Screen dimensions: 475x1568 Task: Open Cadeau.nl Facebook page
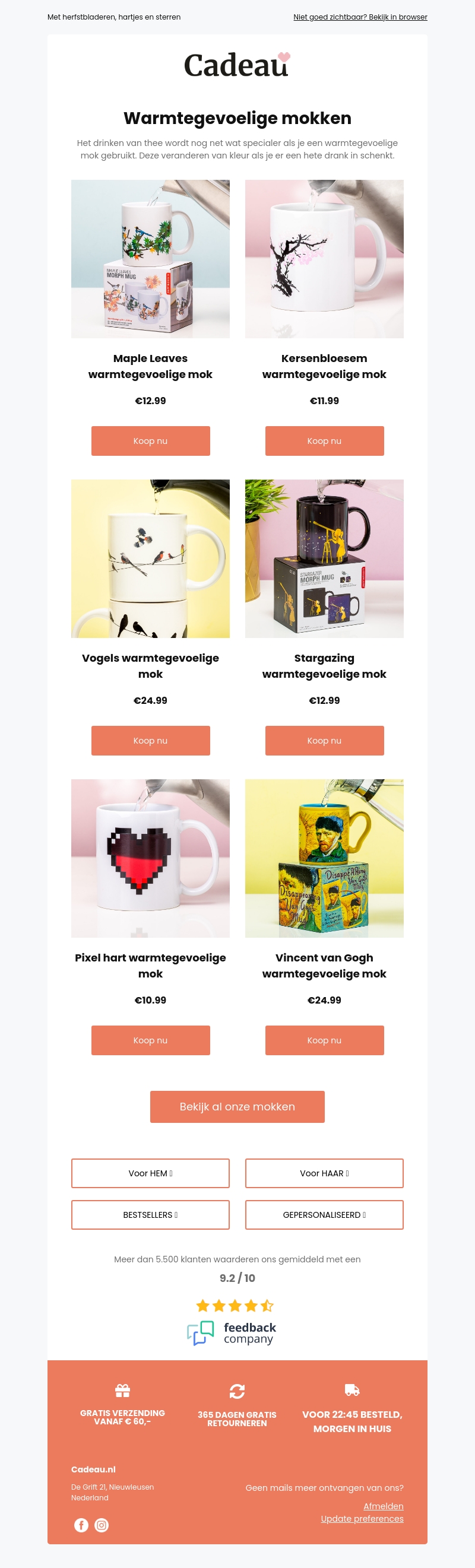pos(81,1524)
